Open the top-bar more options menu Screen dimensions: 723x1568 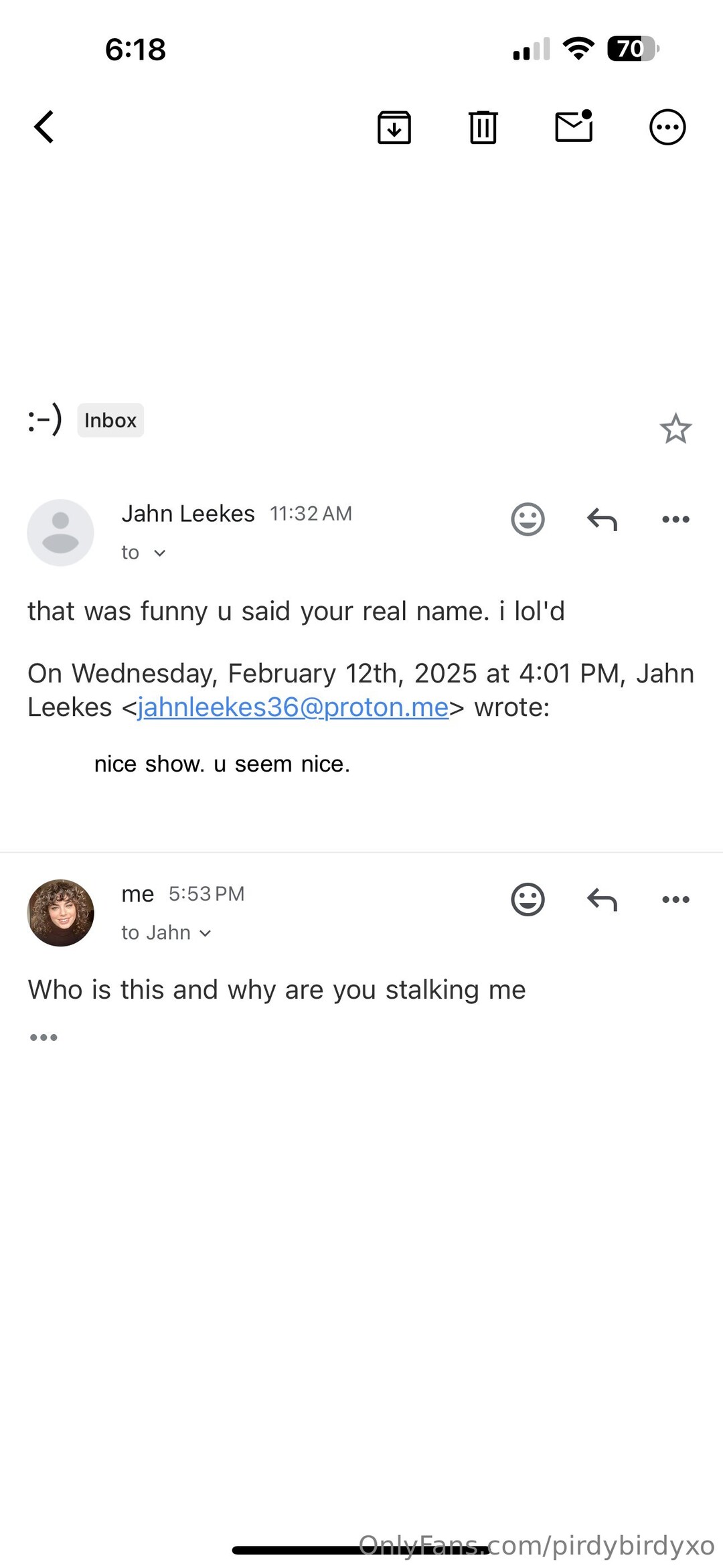[x=667, y=127]
